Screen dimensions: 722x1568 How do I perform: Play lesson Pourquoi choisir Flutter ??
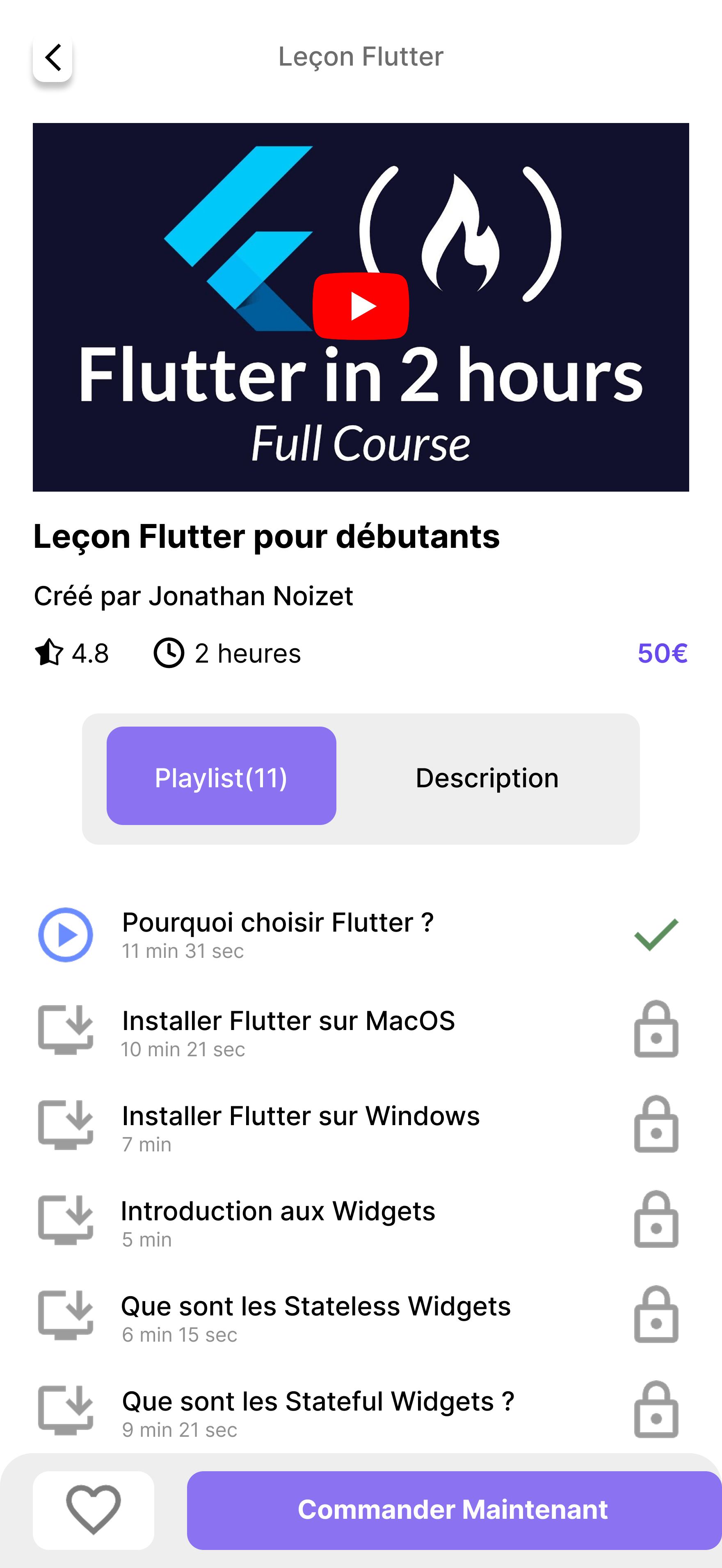point(66,934)
